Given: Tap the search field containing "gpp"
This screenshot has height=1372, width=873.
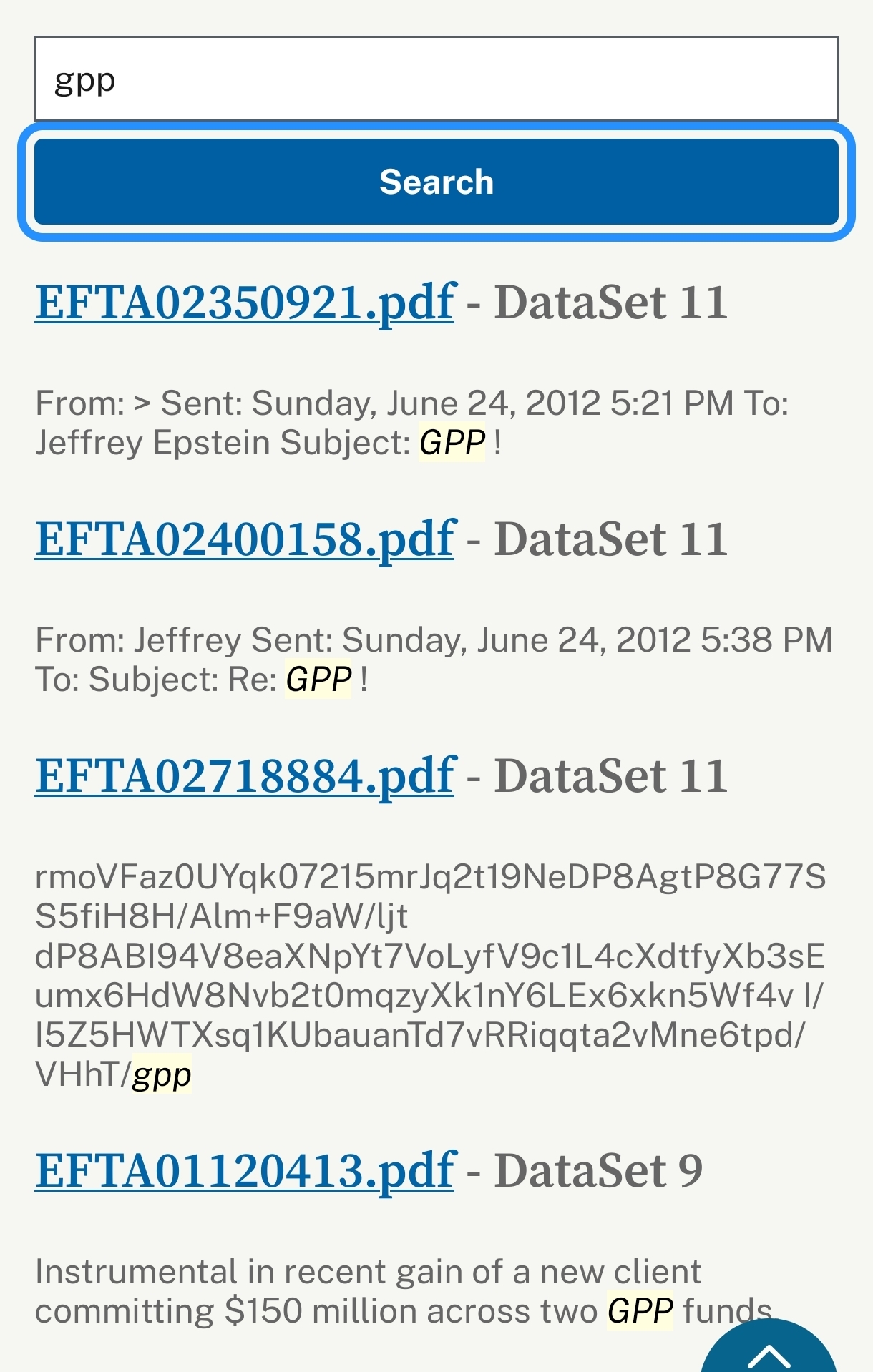Looking at the screenshot, I should (436, 79).
